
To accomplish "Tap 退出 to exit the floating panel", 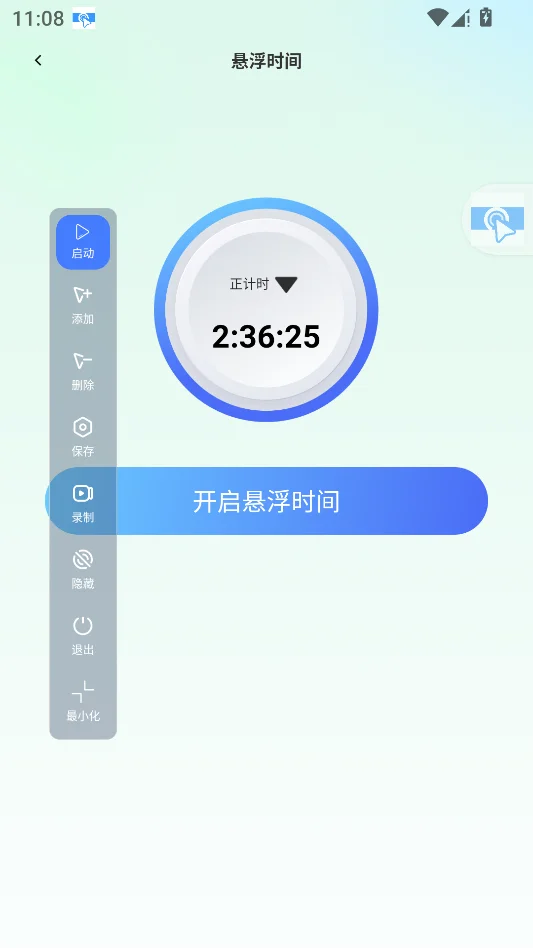I will pos(83,637).
